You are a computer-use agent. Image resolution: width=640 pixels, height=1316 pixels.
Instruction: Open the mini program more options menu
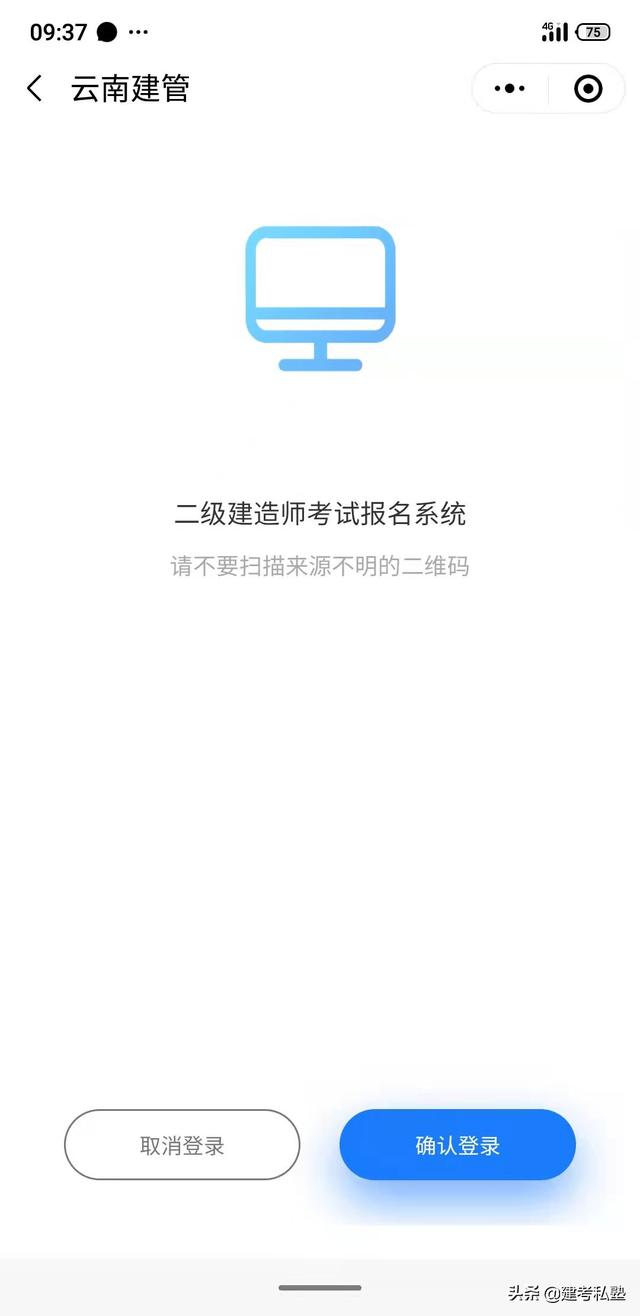510,89
